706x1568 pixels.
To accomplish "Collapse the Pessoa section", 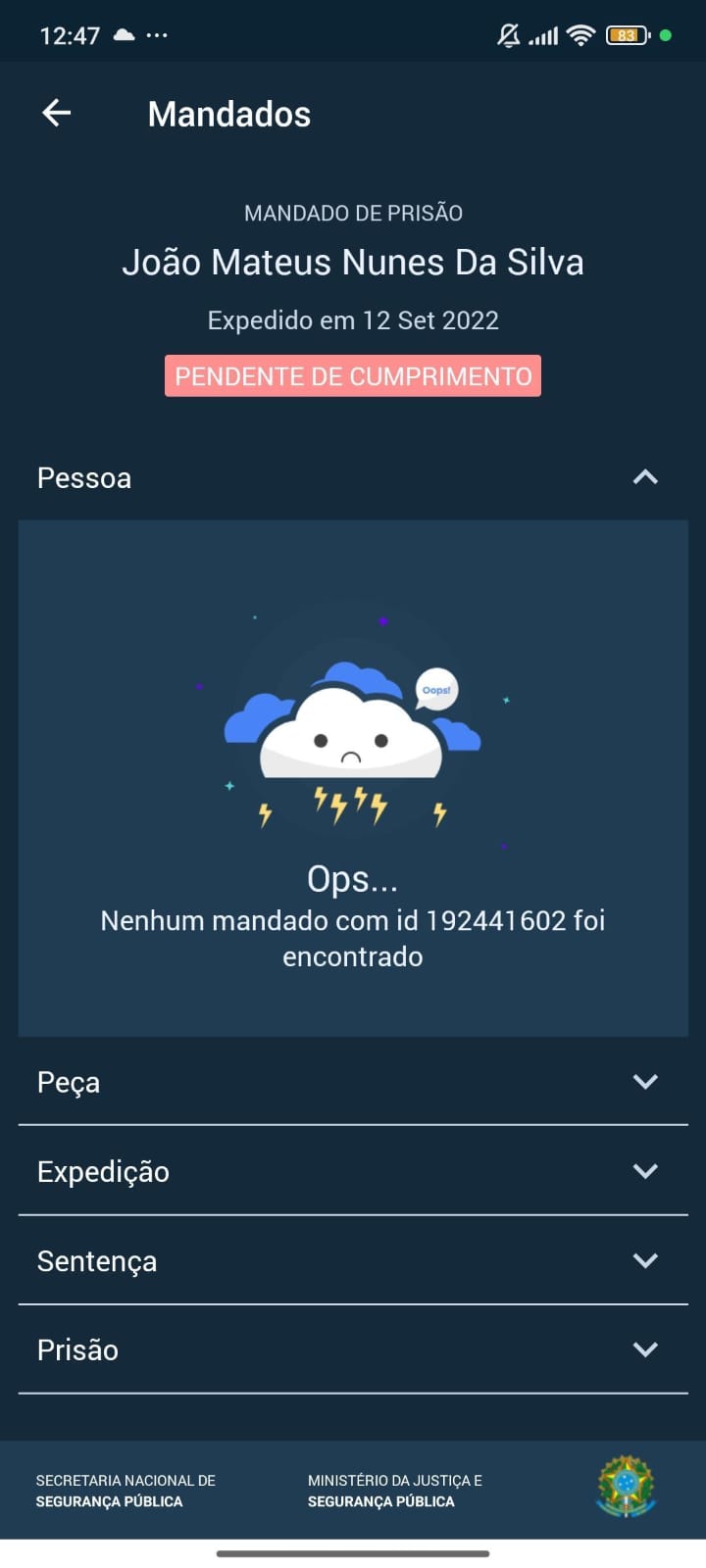I will click(644, 478).
